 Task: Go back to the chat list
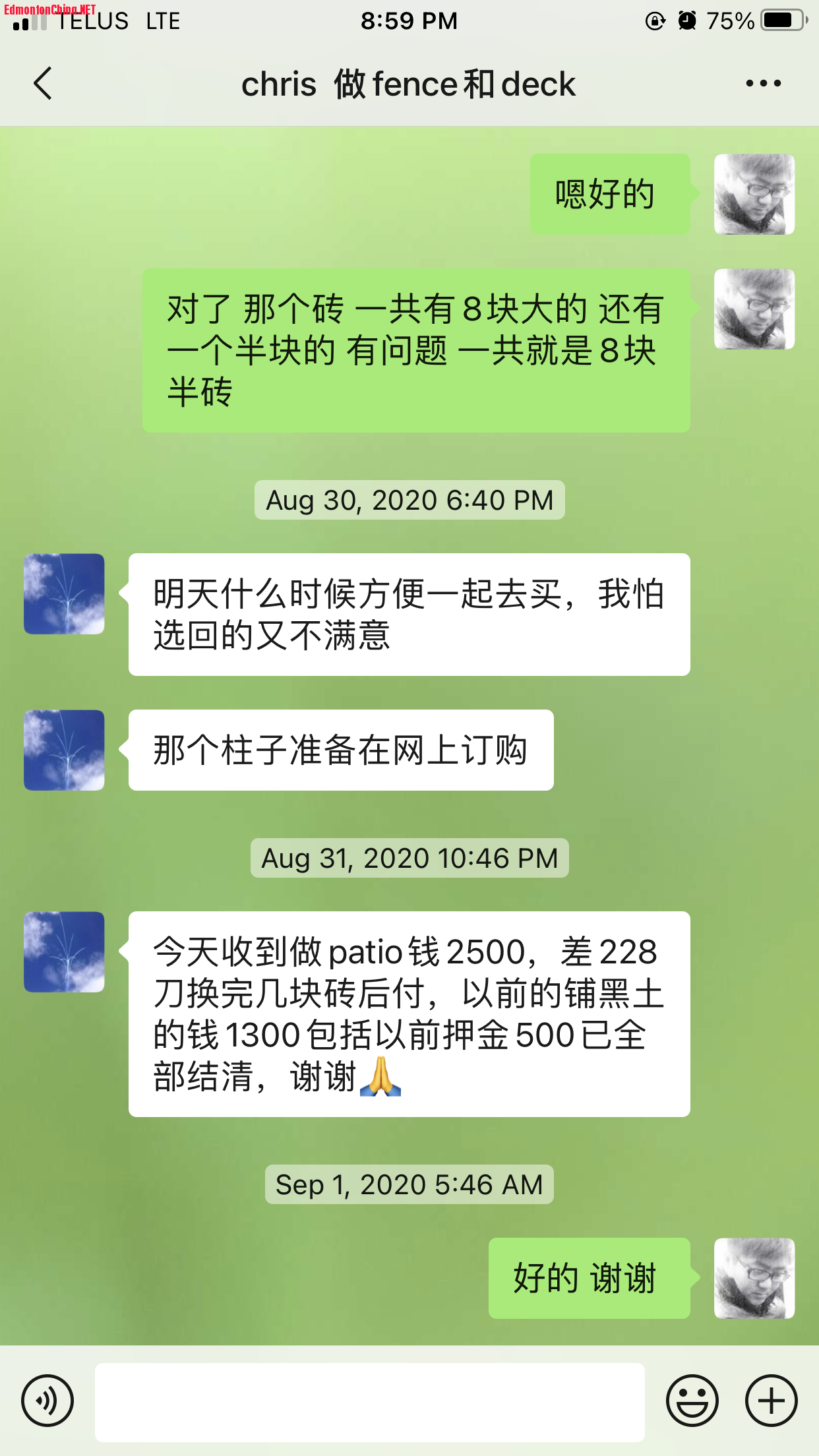point(43,84)
